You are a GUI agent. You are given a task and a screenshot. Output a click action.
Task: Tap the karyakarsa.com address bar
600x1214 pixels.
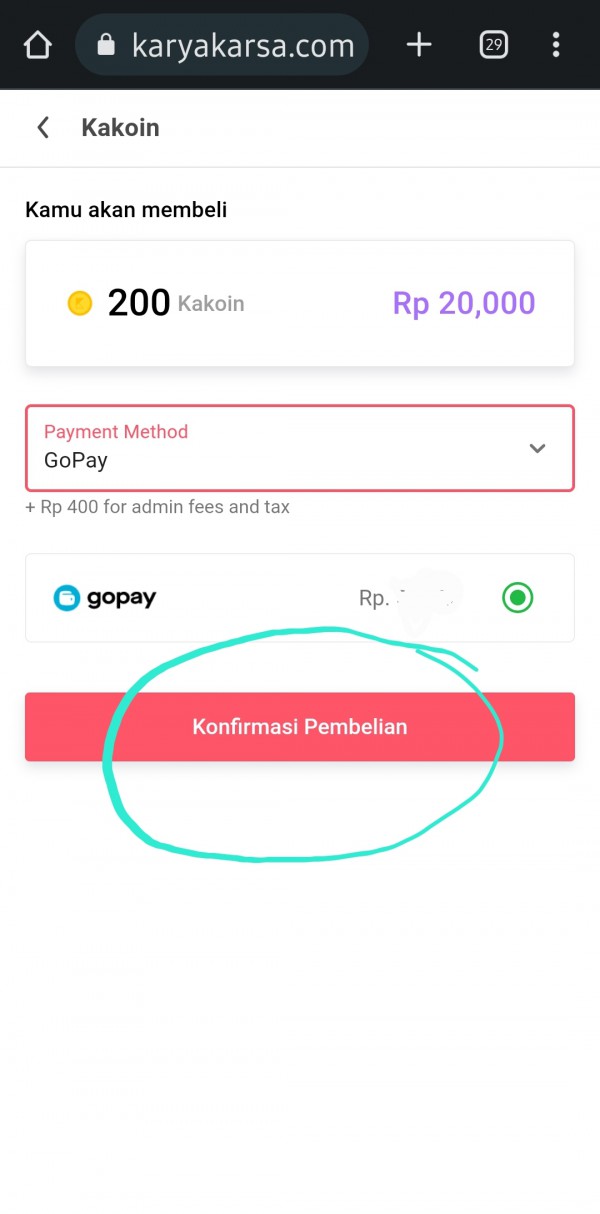(x=222, y=45)
